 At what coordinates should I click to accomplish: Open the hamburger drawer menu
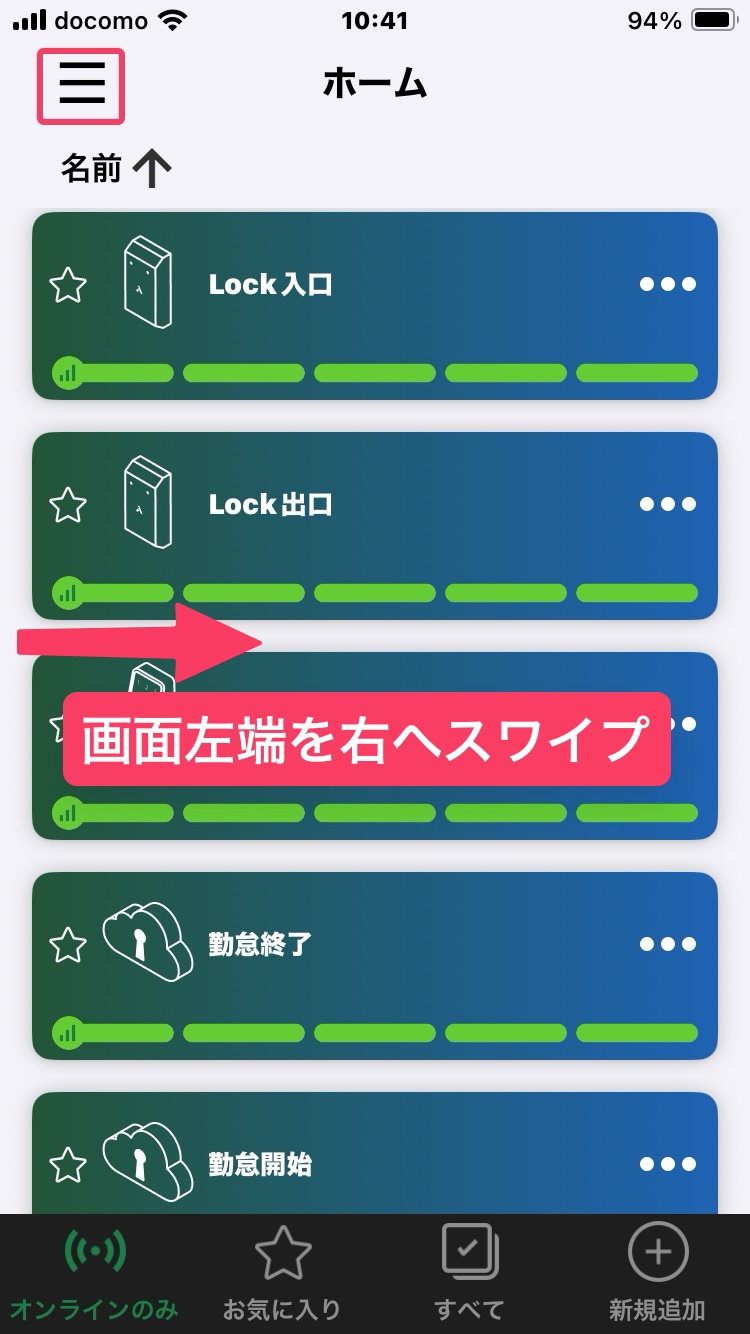click(81, 86)
